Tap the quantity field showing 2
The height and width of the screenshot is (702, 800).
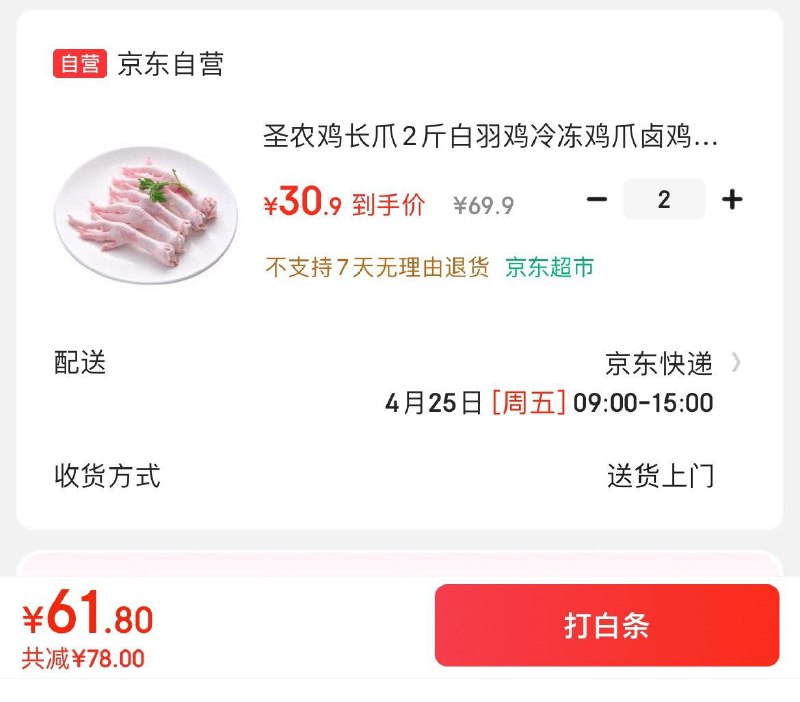[x=664, y=200]
